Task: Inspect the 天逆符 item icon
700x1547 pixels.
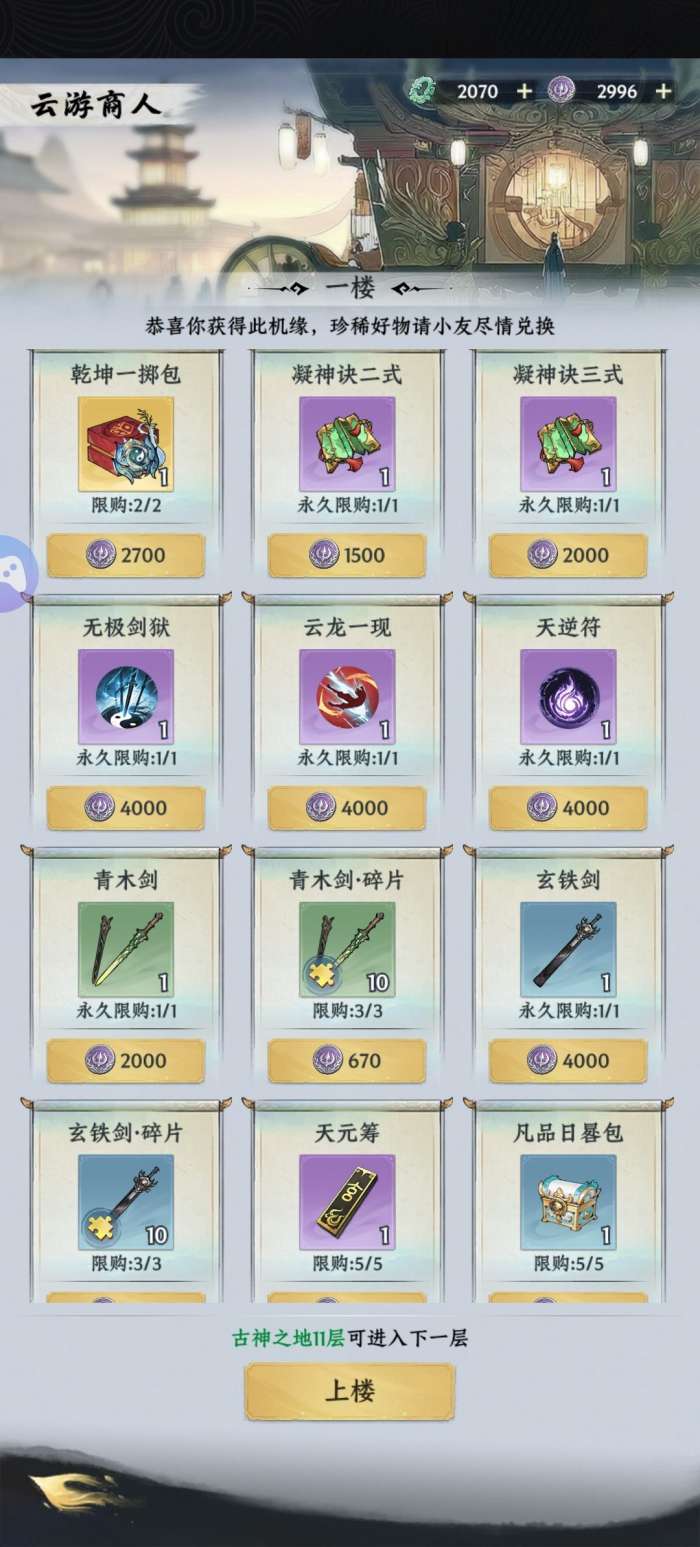Action: 568,697
